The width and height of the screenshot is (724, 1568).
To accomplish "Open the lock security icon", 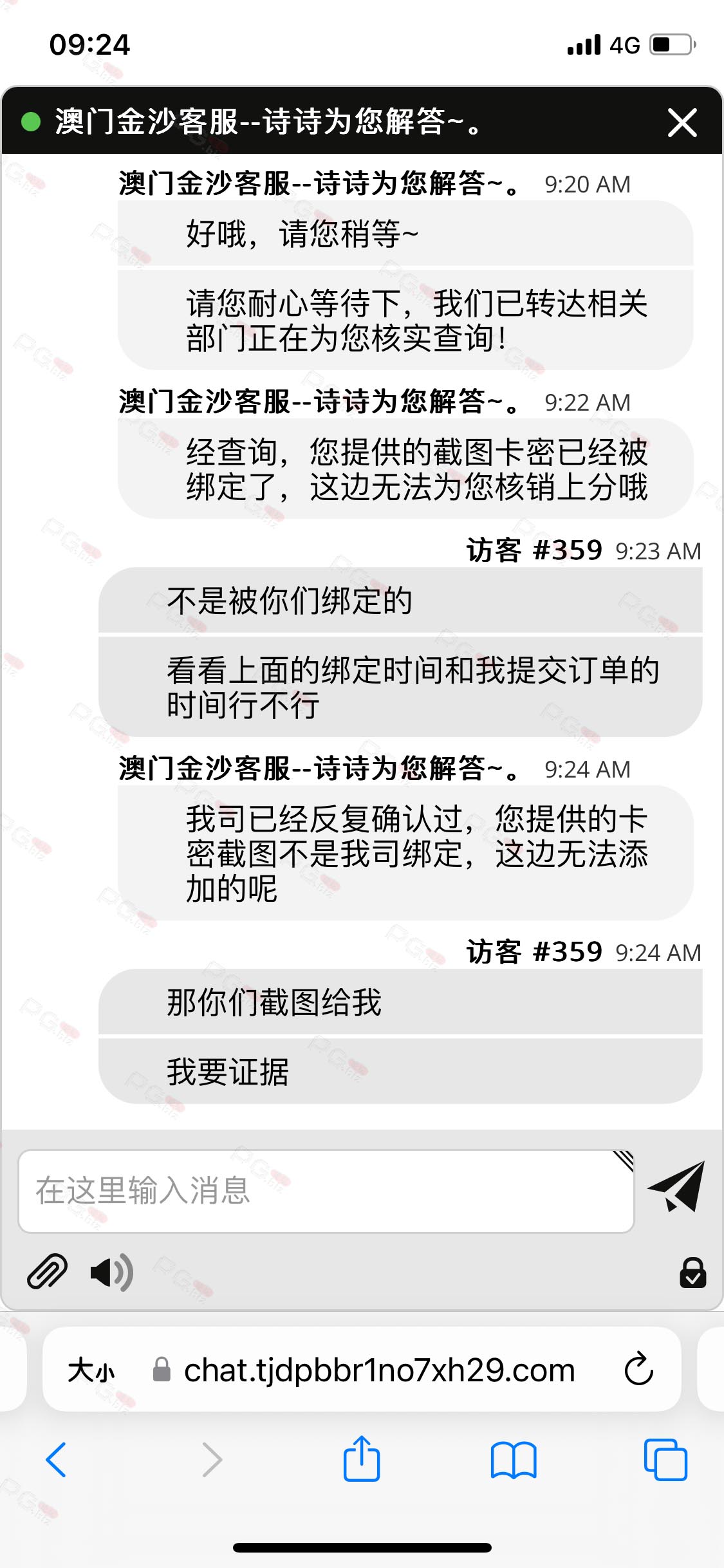I will click(x=692, y=1273).
